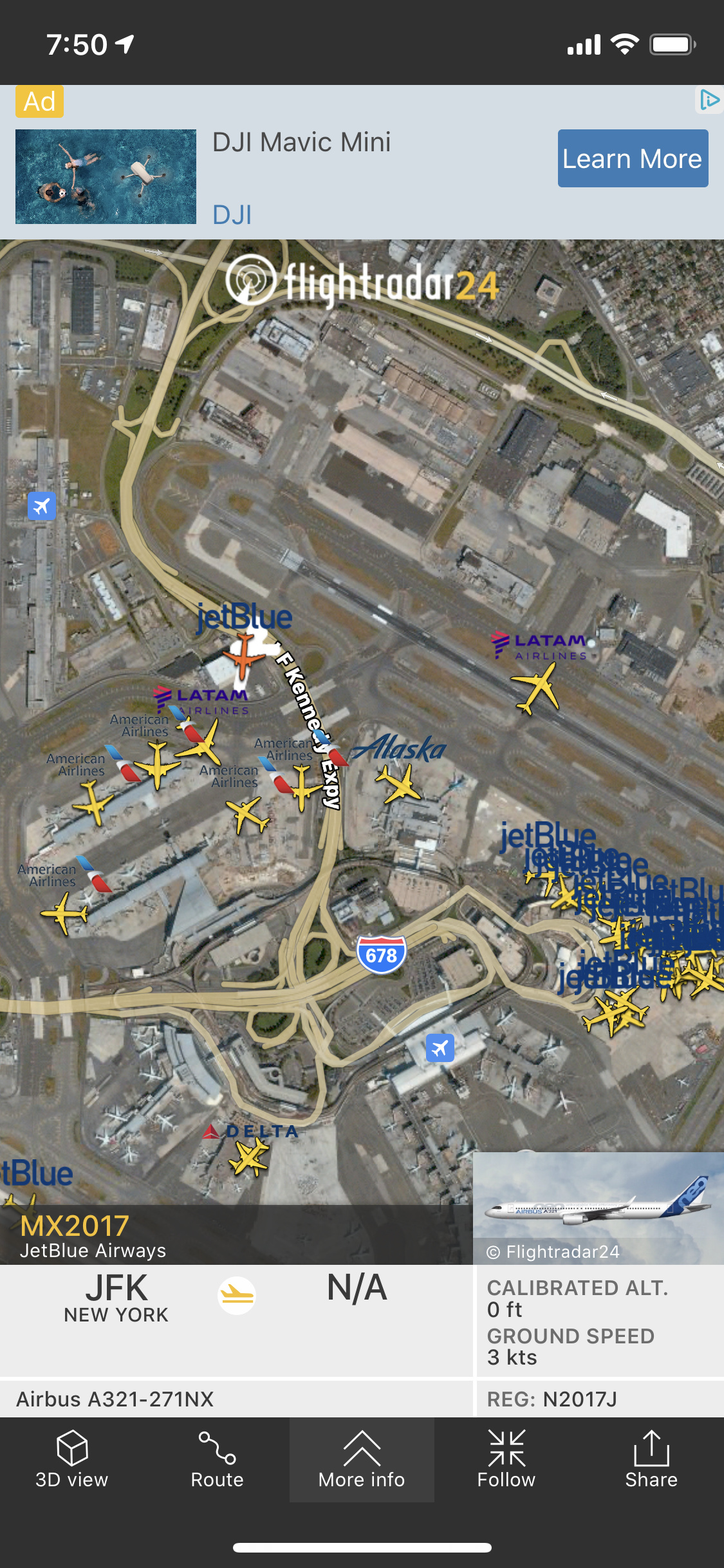Tap the DJI Mavic Mini ad image
Screen dimensions: 724x1568
106,176
